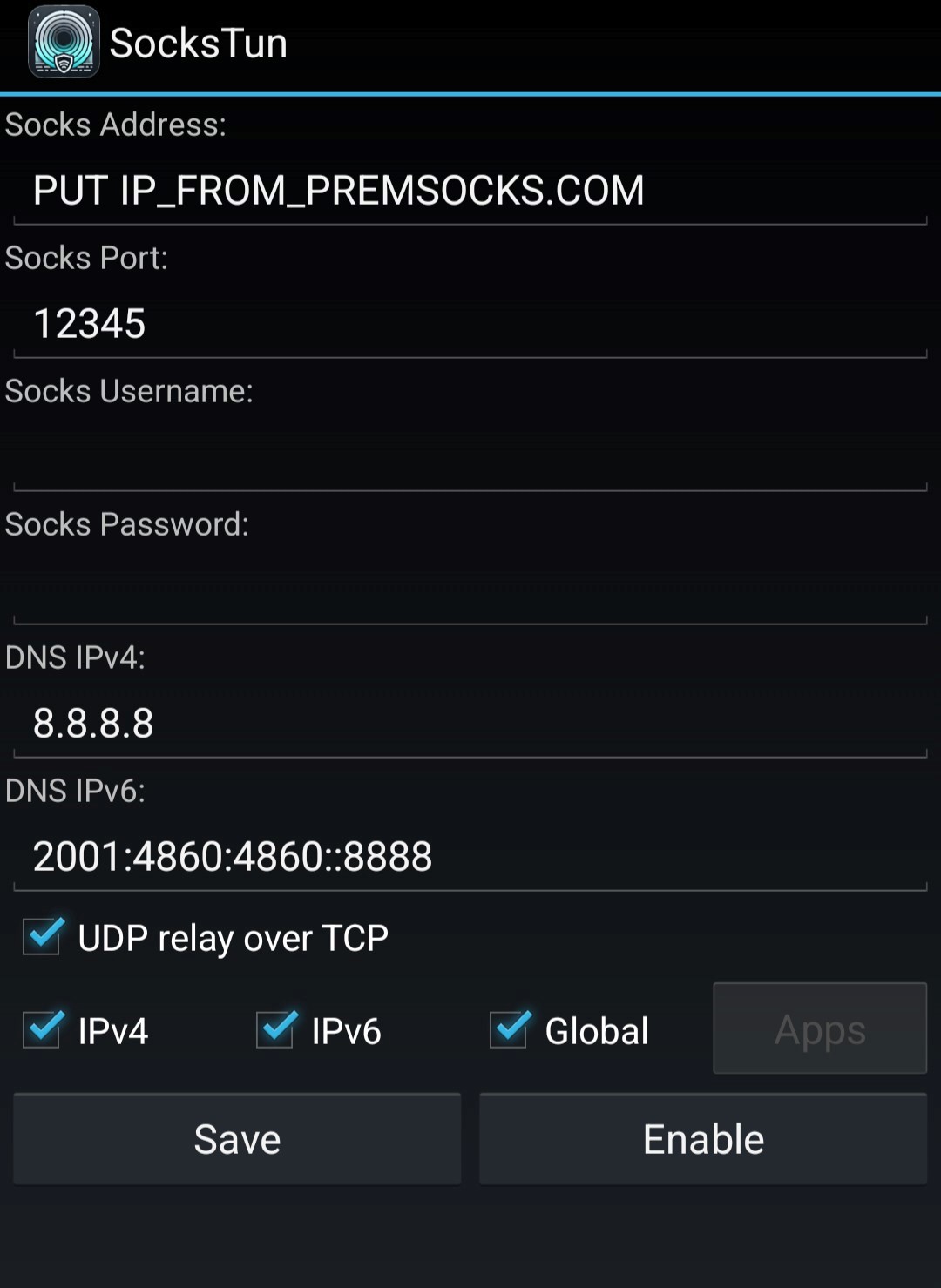Screen dimensions: 941x1288
Task: Tap the Socks Port field
Action: pos(470,324)
